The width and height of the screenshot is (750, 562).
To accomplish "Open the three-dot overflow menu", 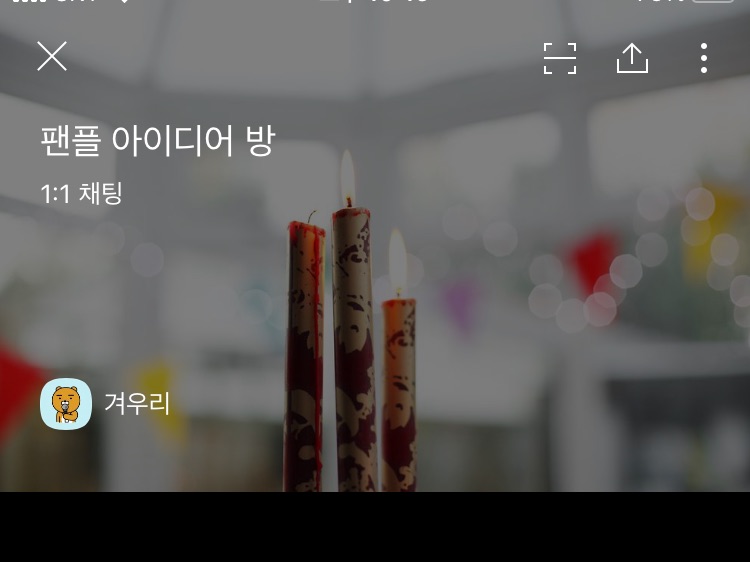I will tap(704, 58).
